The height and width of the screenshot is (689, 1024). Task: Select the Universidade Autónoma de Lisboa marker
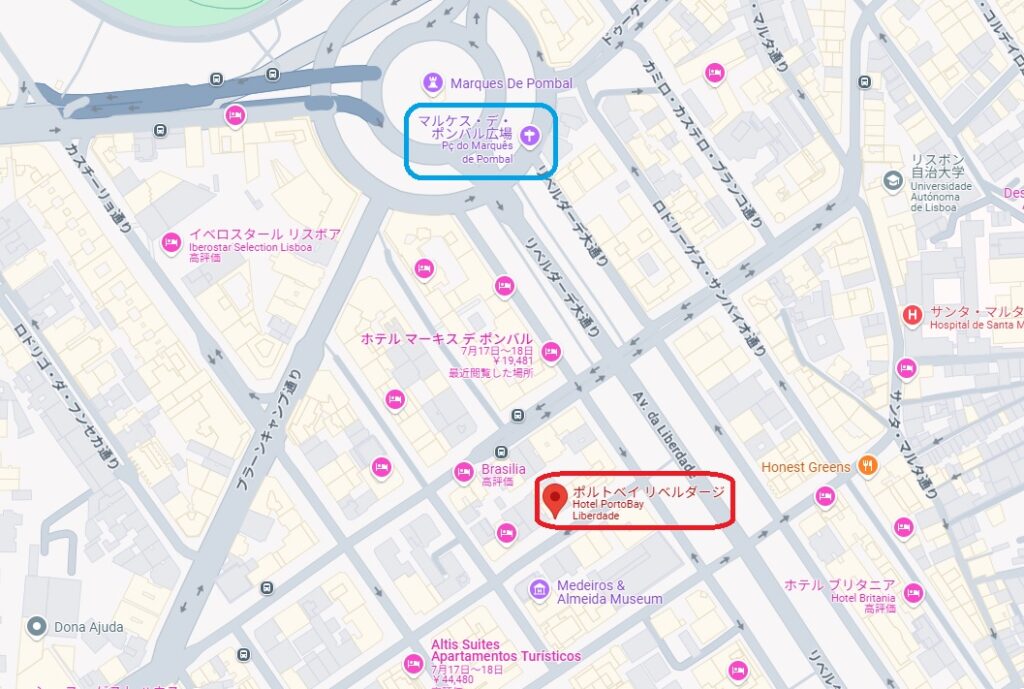(892, 180)
